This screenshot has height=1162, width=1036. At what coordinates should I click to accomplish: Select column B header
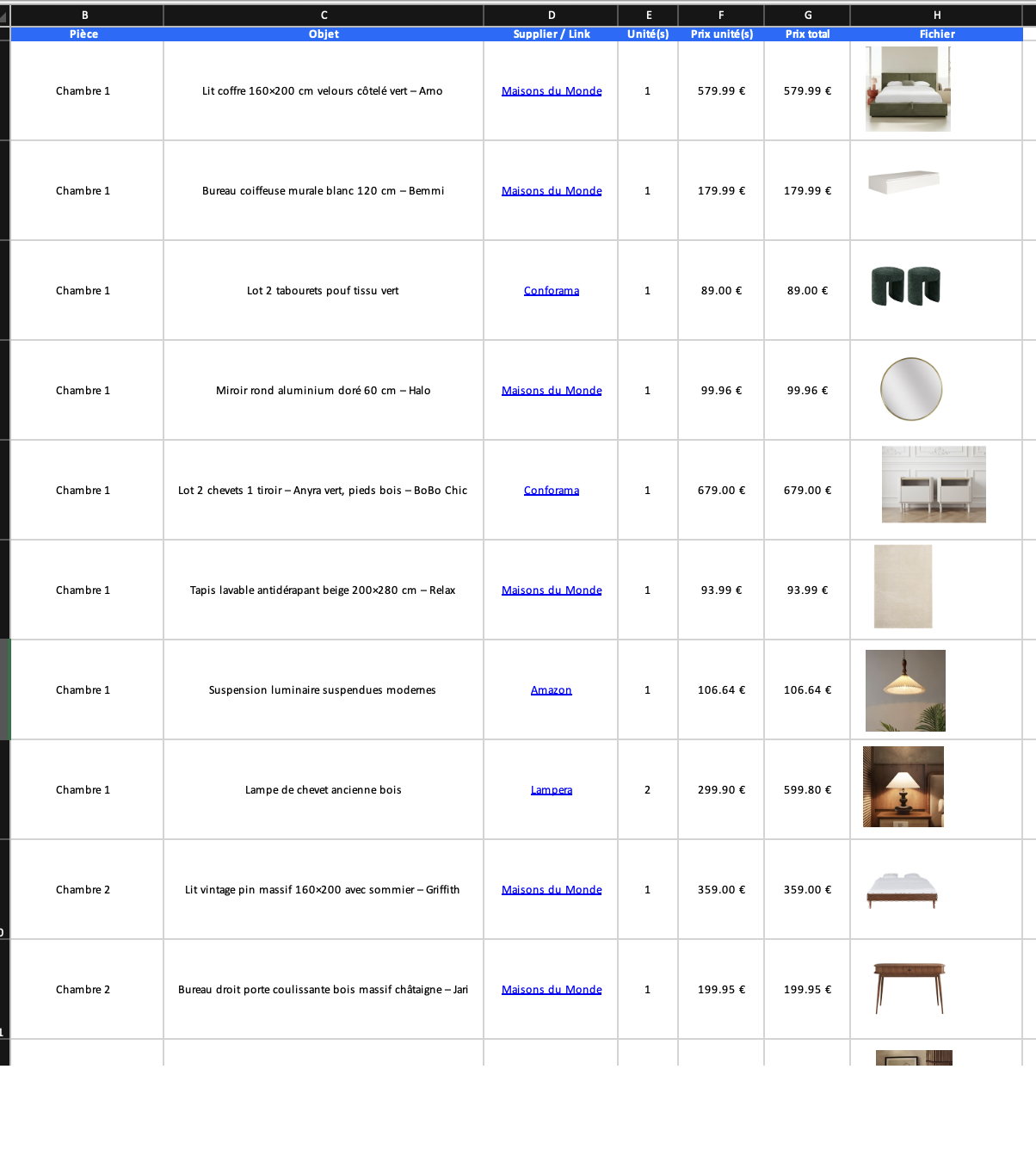86,15
